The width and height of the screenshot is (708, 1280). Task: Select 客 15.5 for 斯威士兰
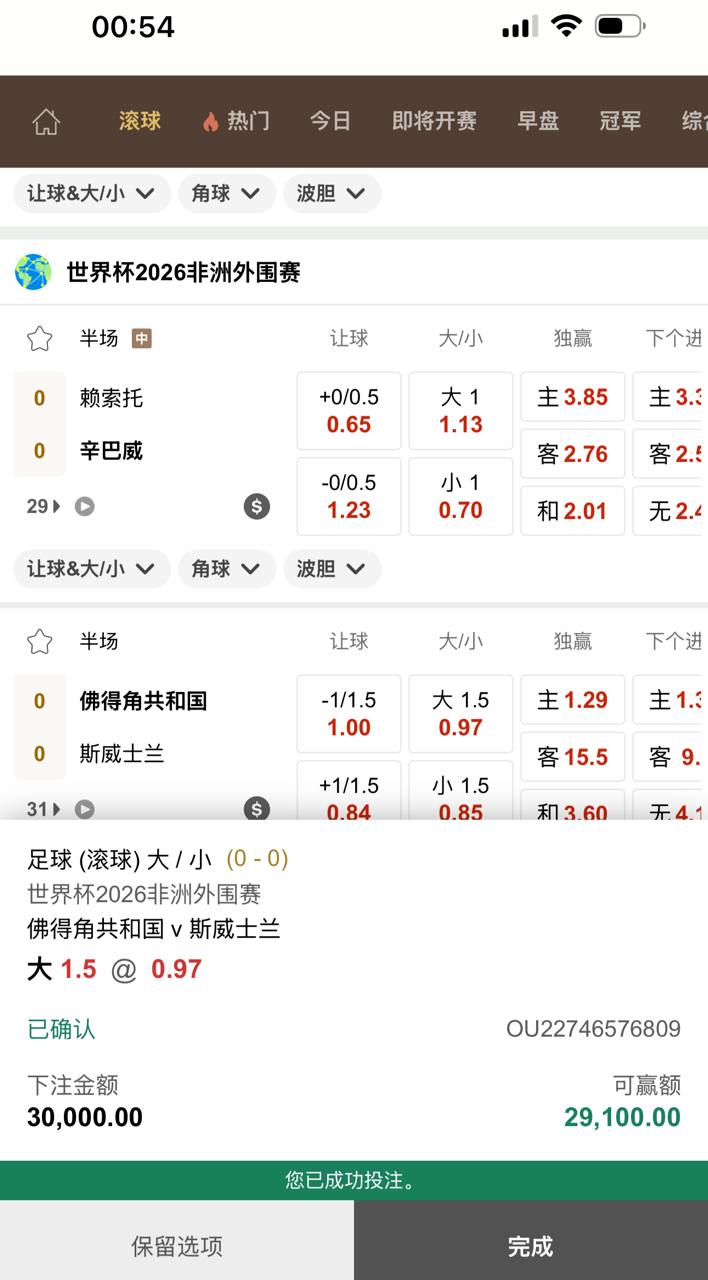coord(573,757)
